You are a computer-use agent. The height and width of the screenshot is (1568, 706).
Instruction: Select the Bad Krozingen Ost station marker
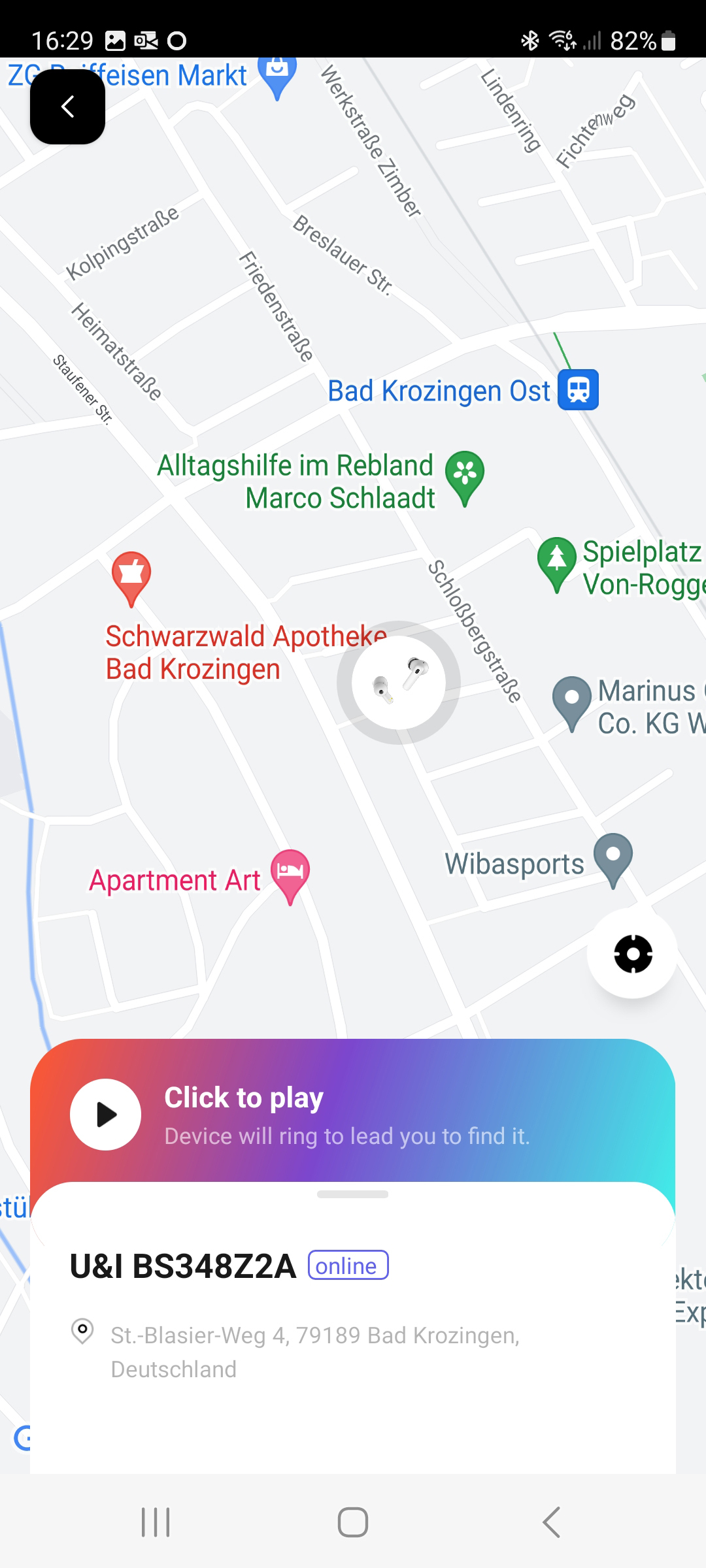point(578,390)
